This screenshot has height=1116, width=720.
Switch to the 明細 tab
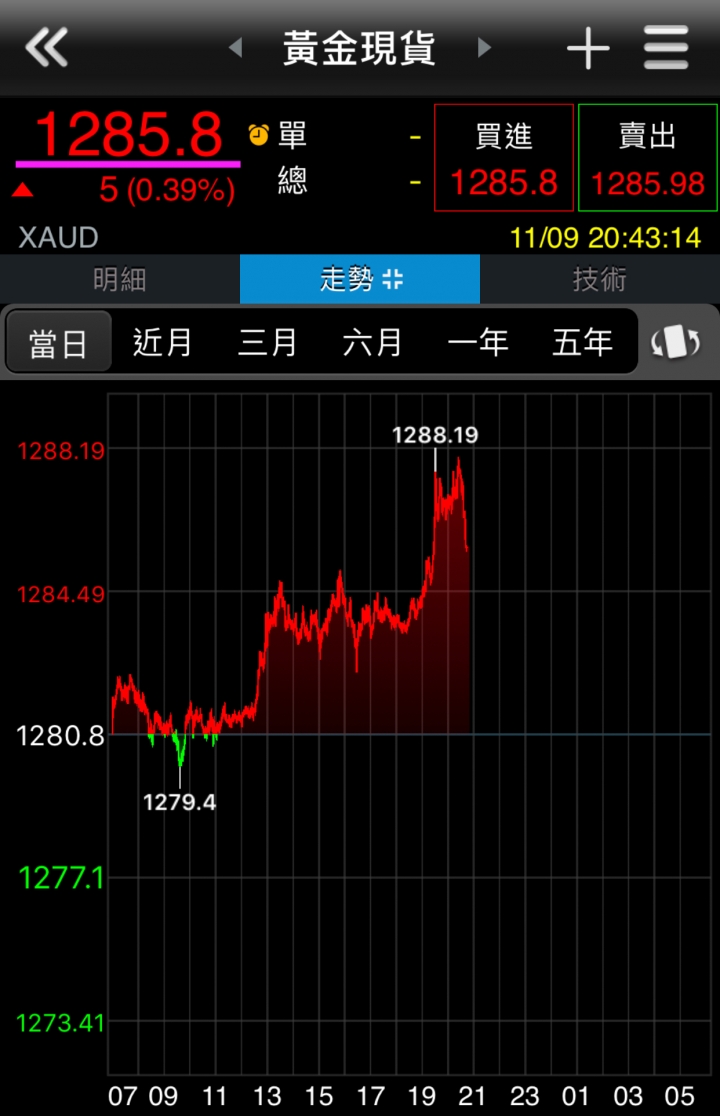(120, 279)
